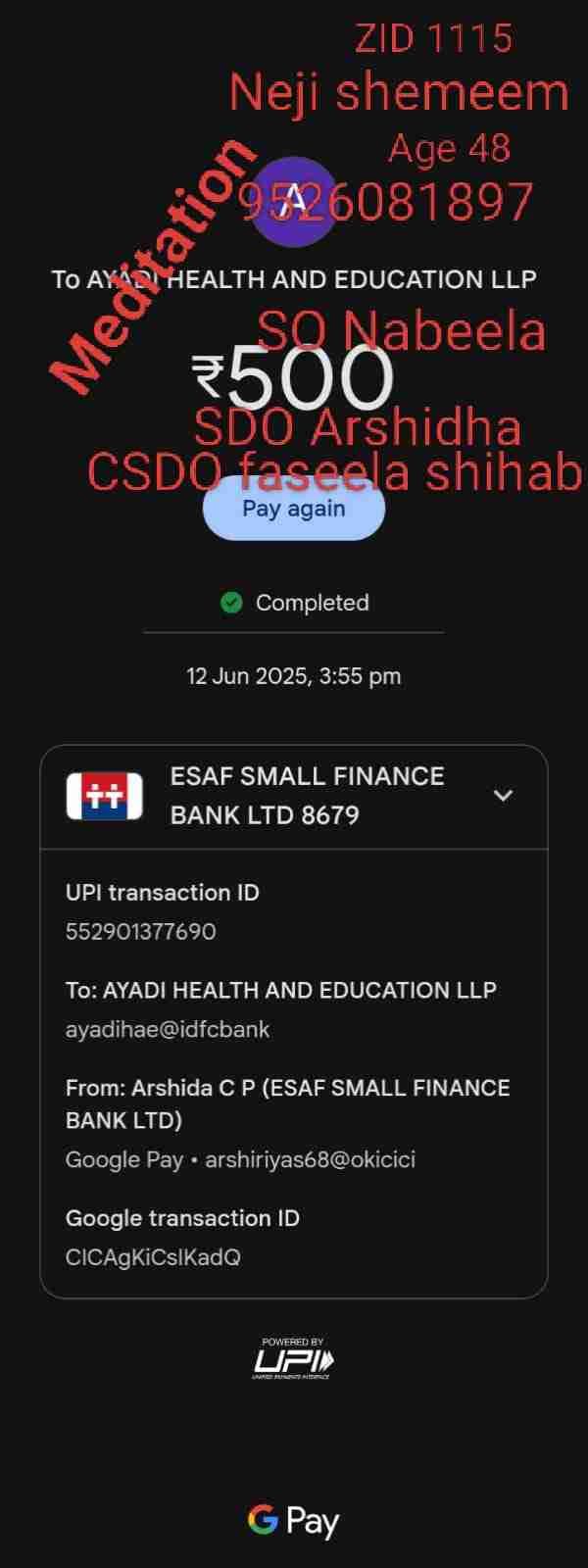The image size is (588, 1568).
Task: Collapse the ESAF Small Finance Bank details
Action: (503, 796)
